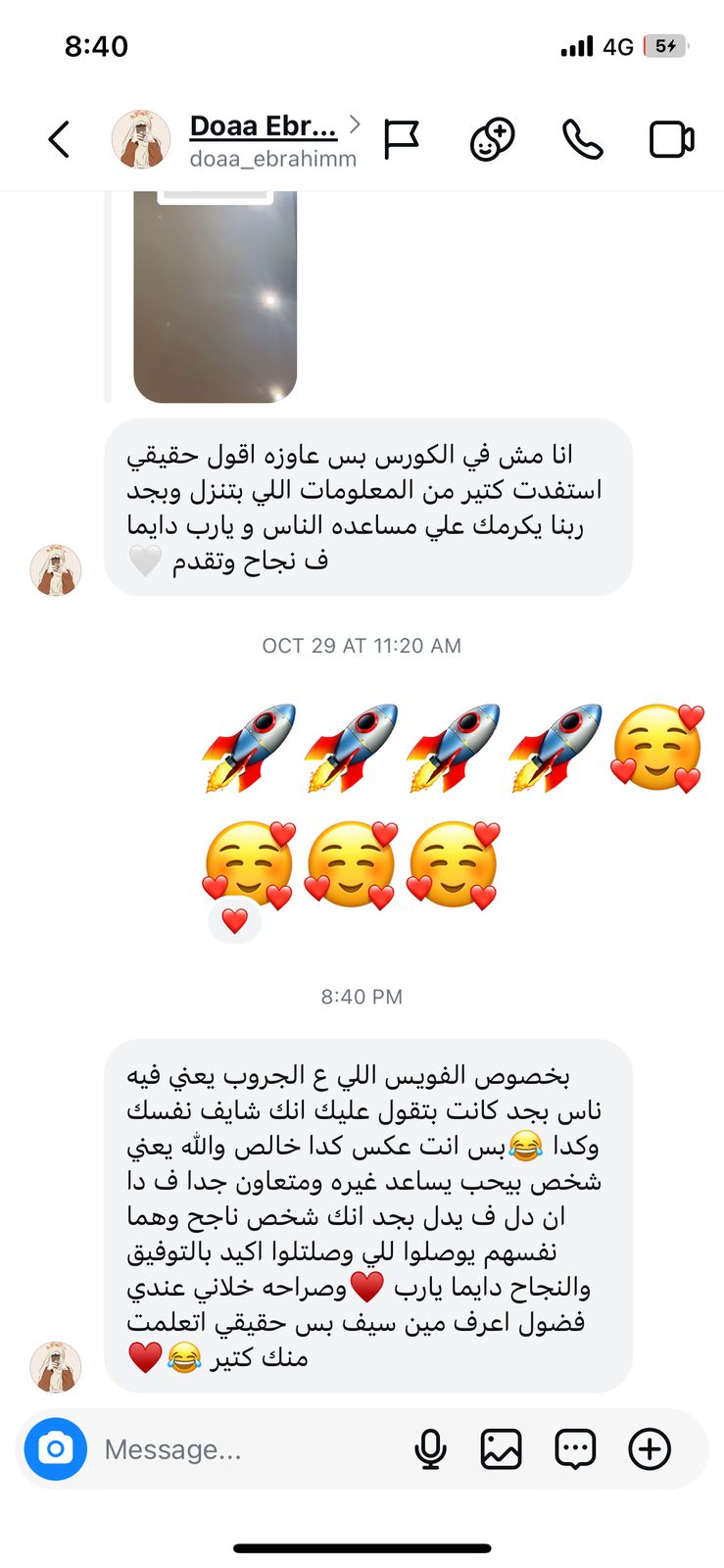Go back to the message list
This screenshot has height=1568, width=724.
(x=60, y=139)
